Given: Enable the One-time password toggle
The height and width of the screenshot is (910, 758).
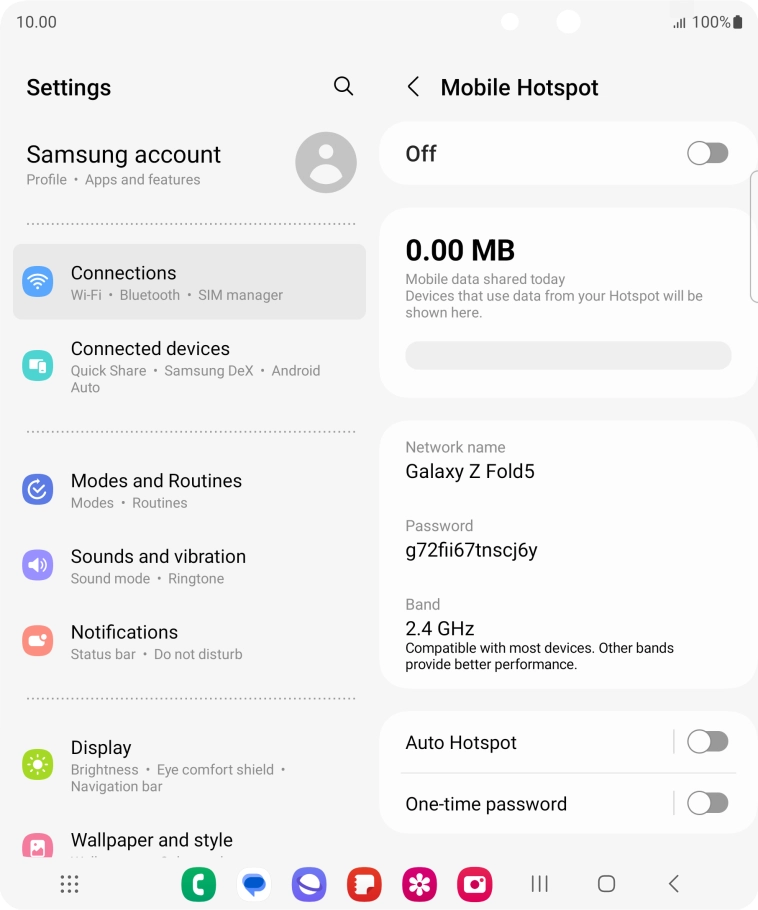Looking at the screenshot, I should coord(707,803).
